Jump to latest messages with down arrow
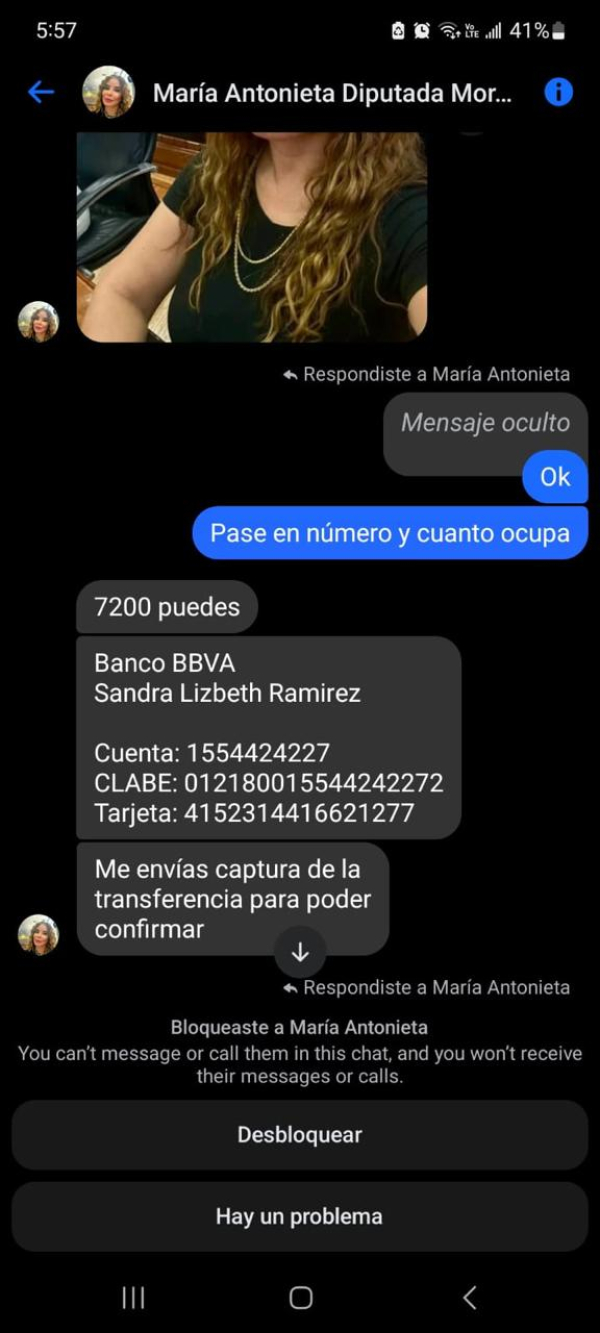 tap(300, 953)
